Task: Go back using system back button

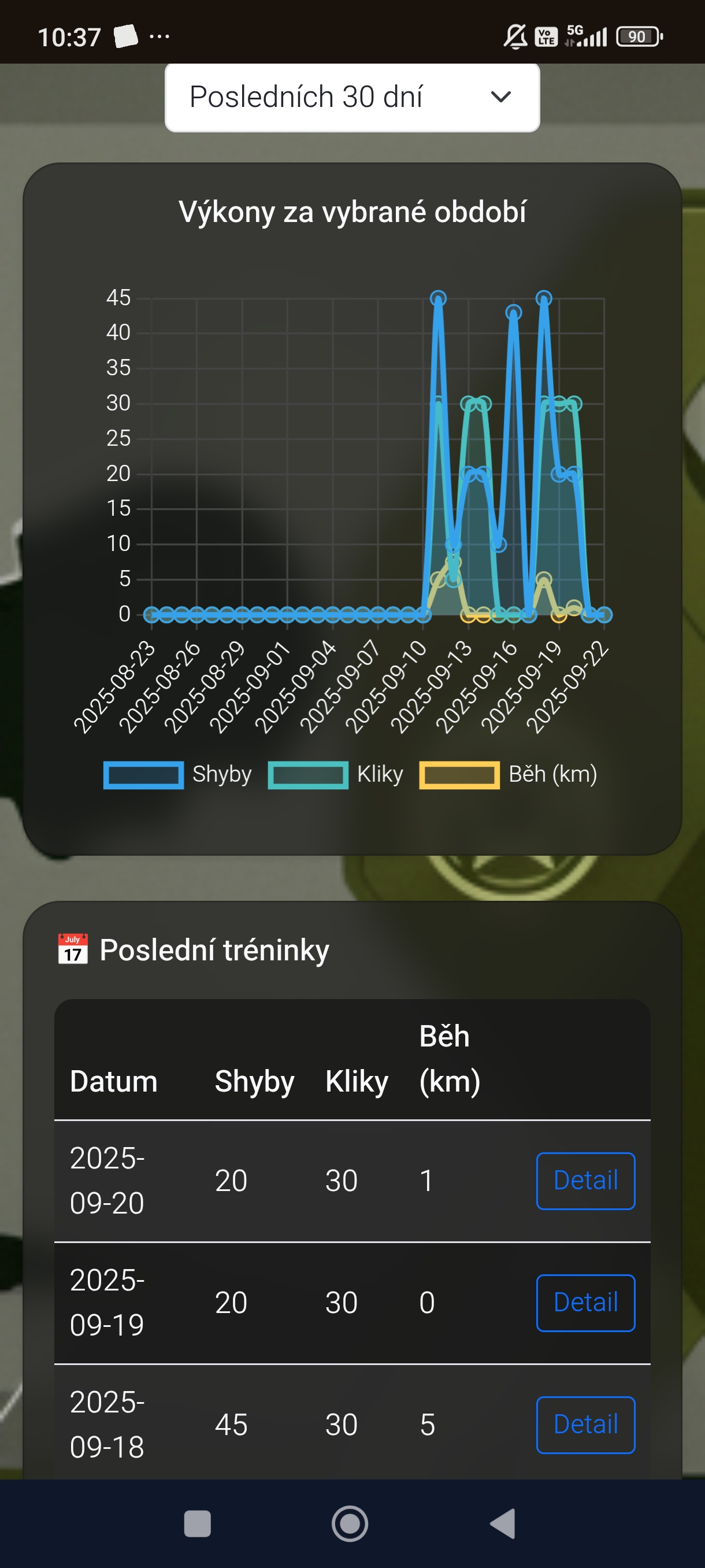Action: 502,1523
